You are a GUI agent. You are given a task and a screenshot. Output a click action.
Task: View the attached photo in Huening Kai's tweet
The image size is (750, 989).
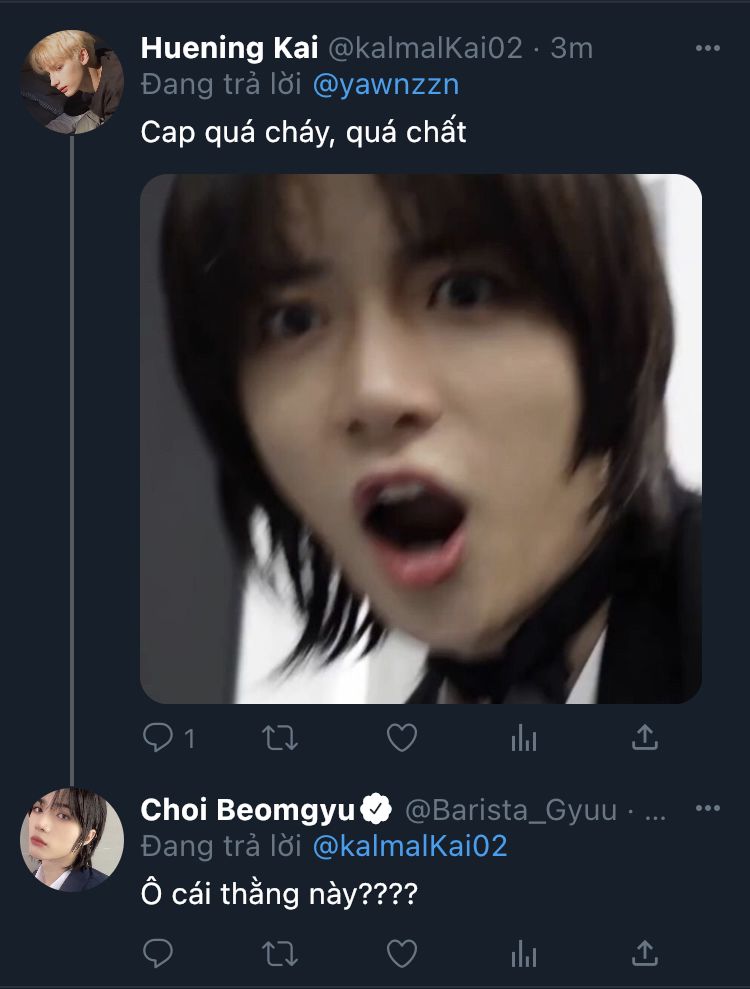point(420,438)
